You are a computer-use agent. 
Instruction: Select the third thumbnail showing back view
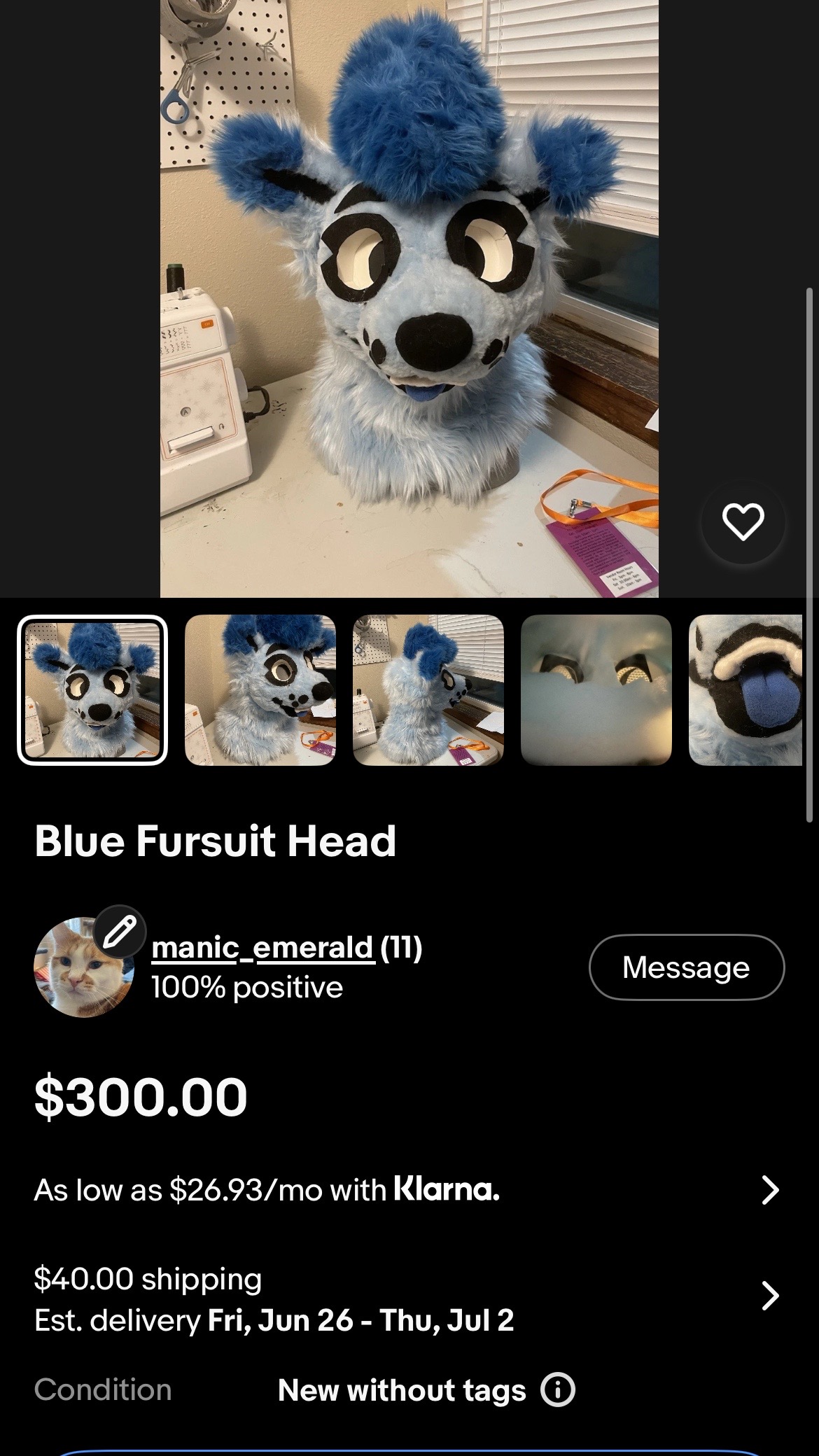click(428, 690)
